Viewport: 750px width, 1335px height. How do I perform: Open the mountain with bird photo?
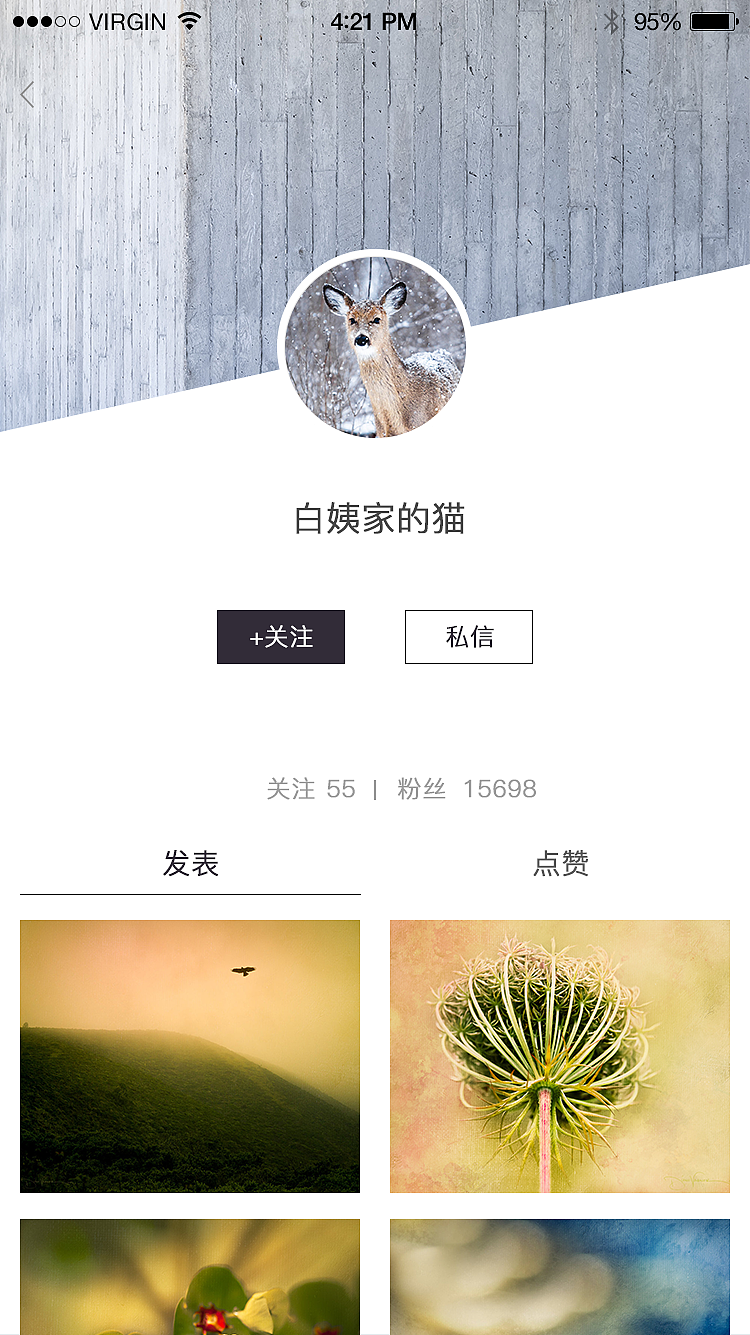click(190, 1056)
